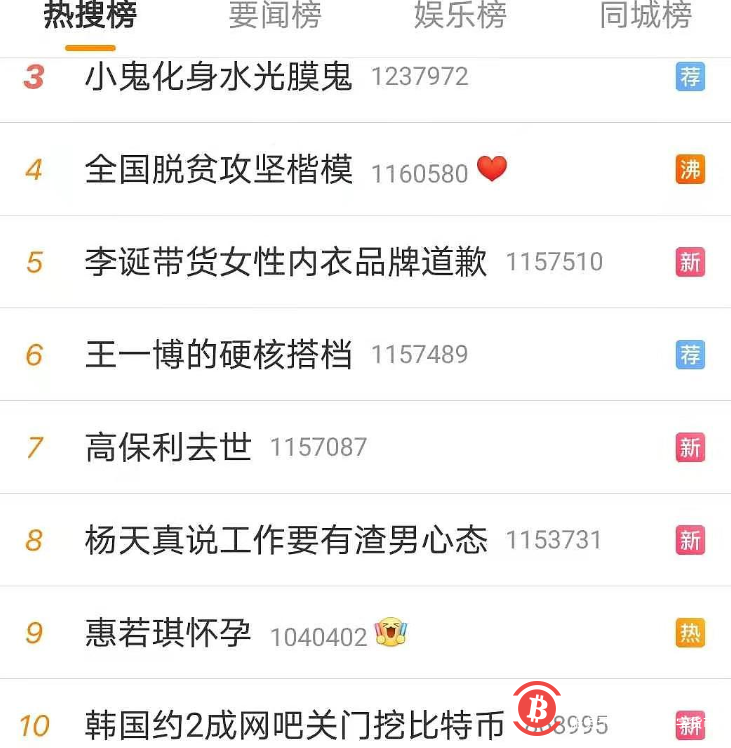Click the red heart emoji on topic 4
The image size is (731, 748).
pos(492,170)
